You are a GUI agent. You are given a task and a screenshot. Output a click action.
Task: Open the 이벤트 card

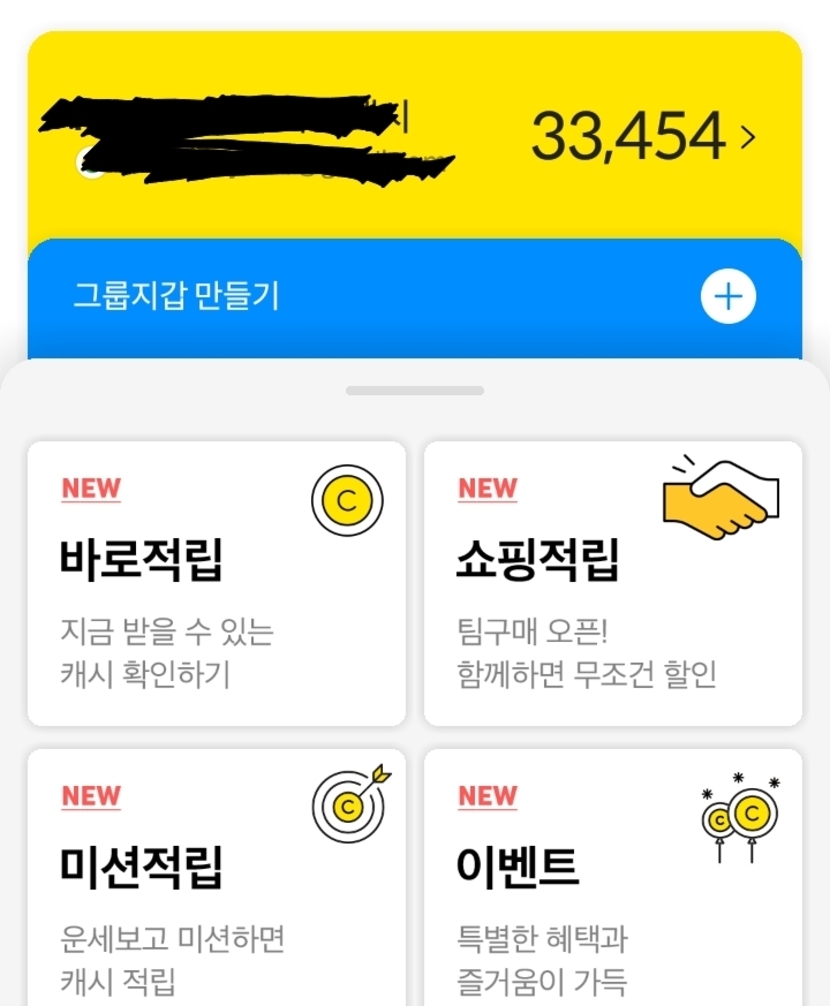[613, 875]
